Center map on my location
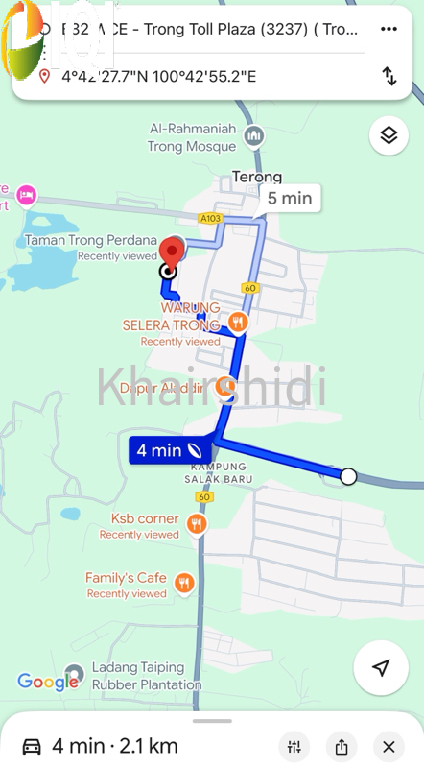Image resolution: width=424 pixels, height=768 pixels. (x=381, y=668)
